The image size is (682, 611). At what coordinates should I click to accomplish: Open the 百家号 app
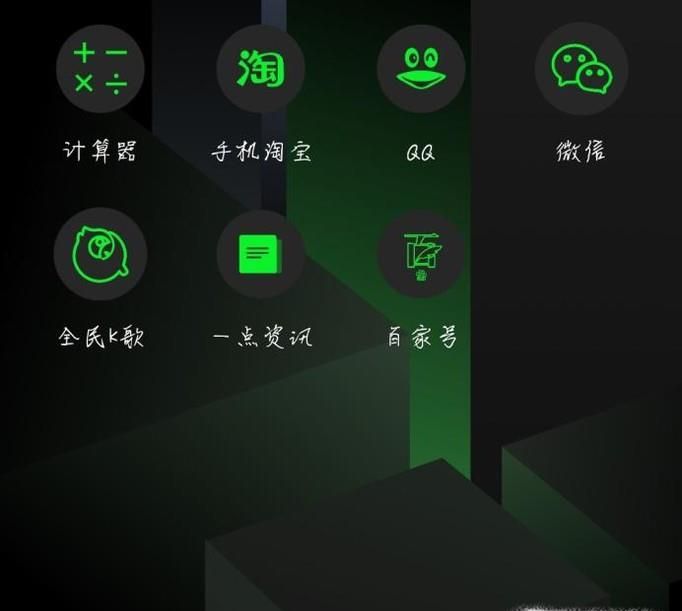click(x=421, y=254)
